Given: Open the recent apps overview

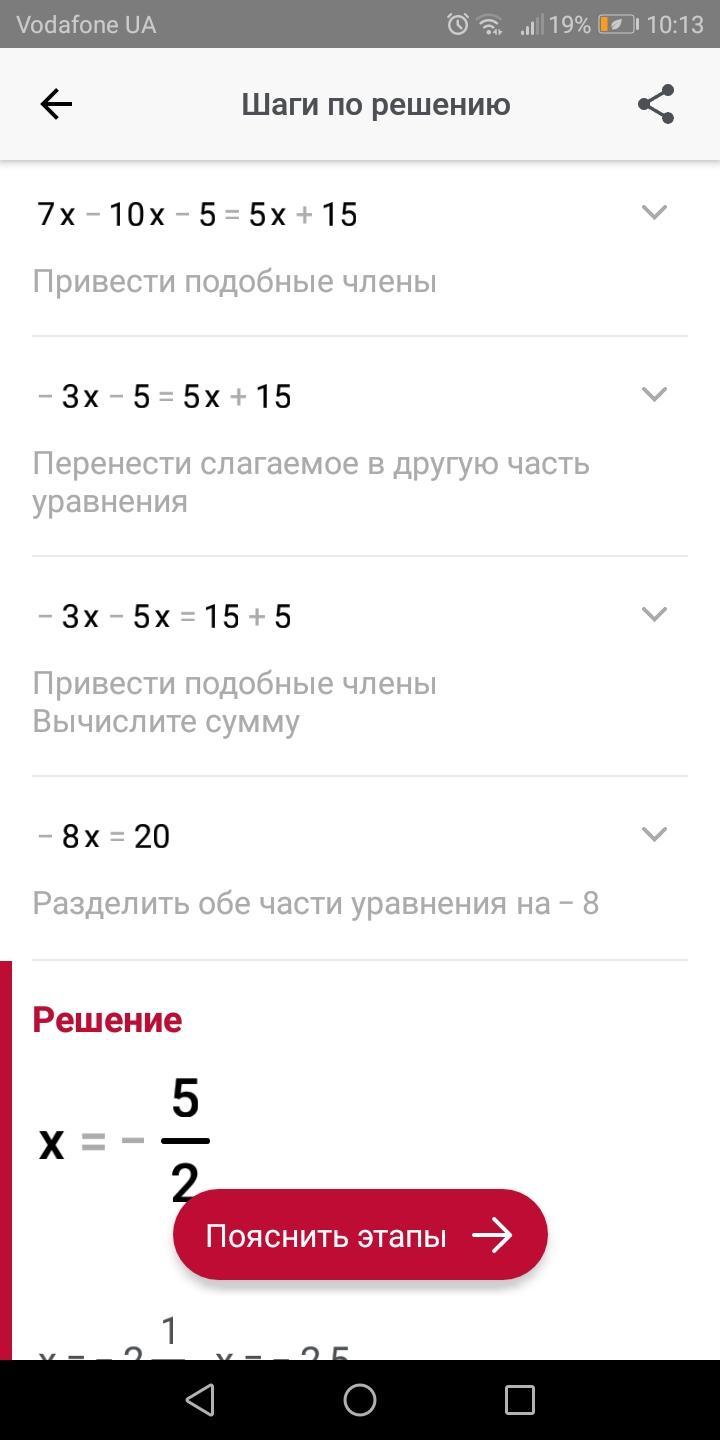Looking at the screenshot, I should [519, 1400].
